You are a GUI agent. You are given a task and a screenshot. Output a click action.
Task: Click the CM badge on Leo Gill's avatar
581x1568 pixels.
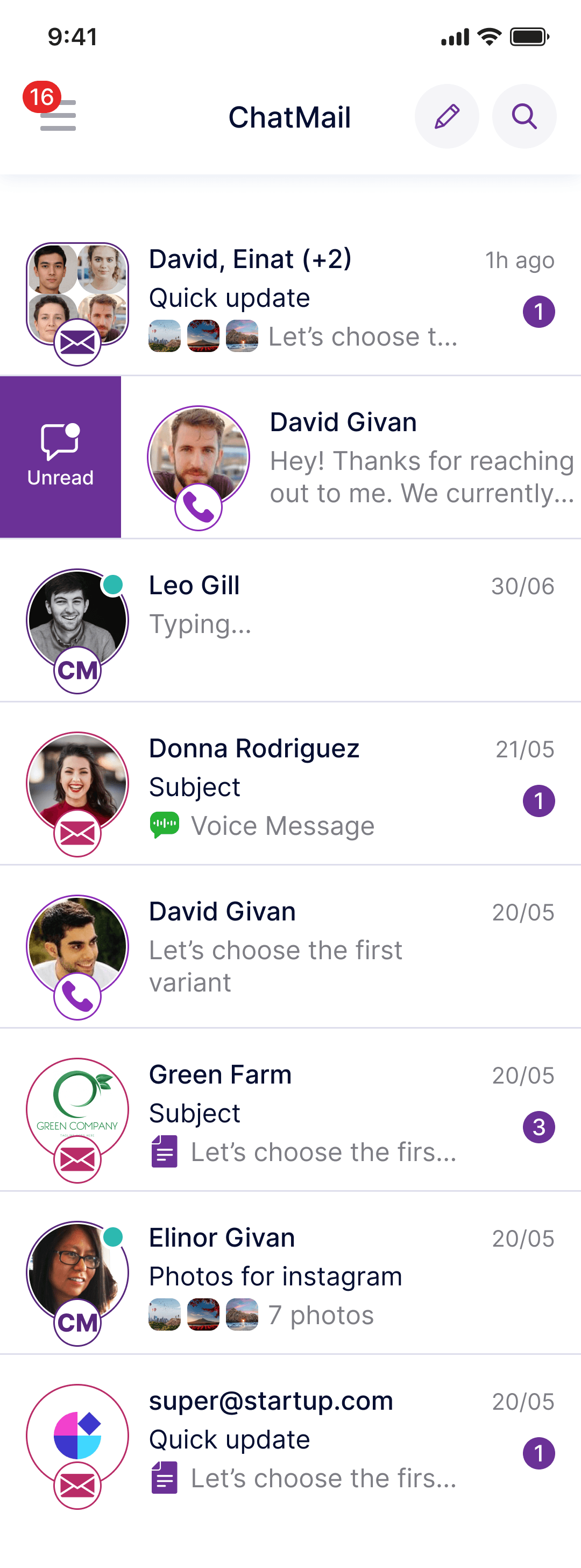click(x=78, y=670)
